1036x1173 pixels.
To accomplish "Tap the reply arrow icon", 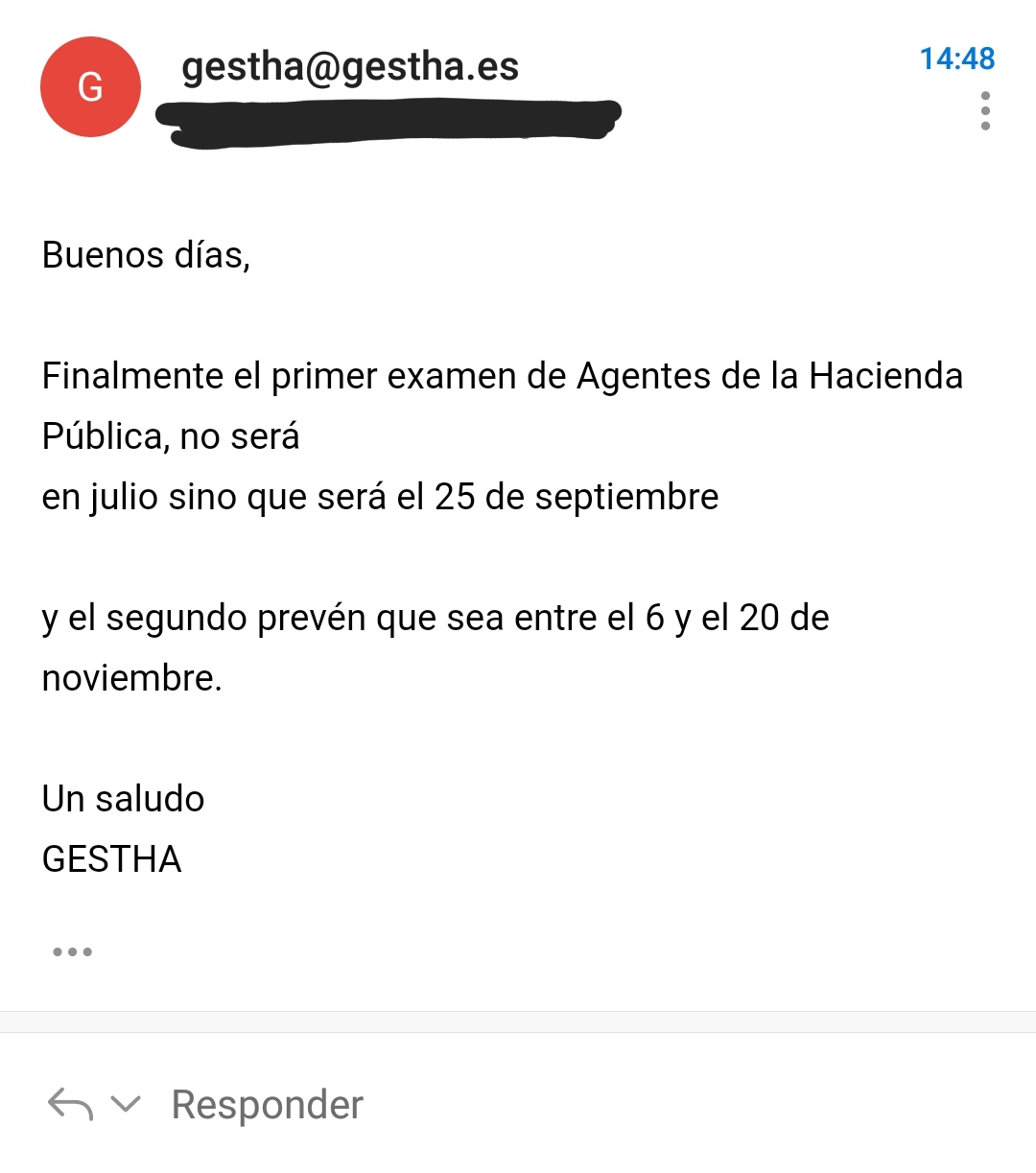I will [70, 1104].
